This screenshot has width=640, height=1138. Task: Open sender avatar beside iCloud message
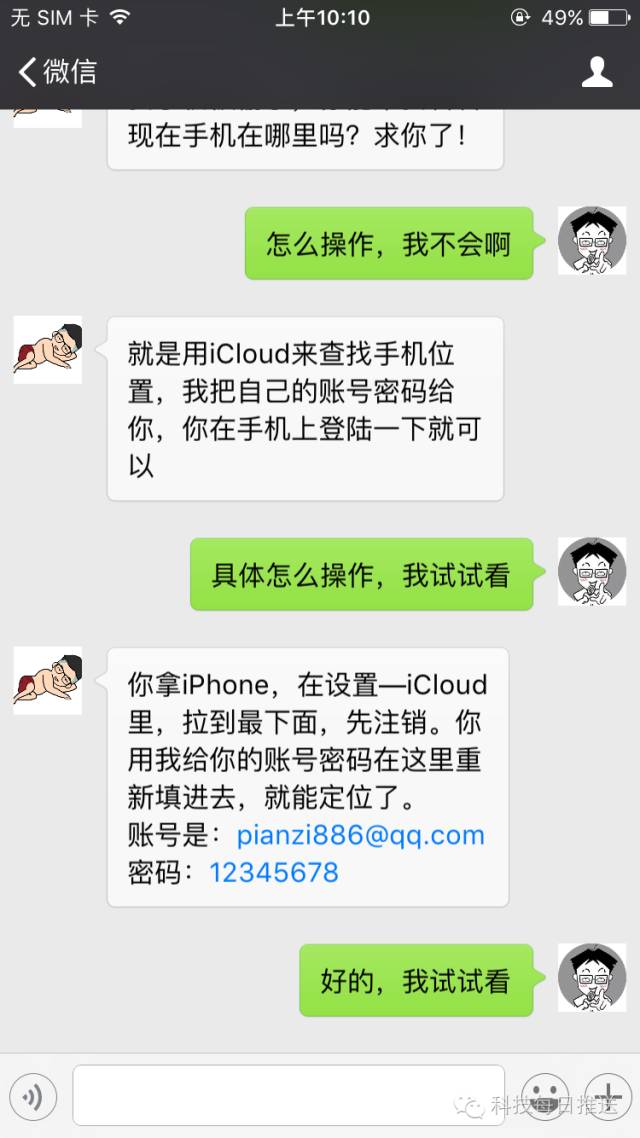click(47, 350)
